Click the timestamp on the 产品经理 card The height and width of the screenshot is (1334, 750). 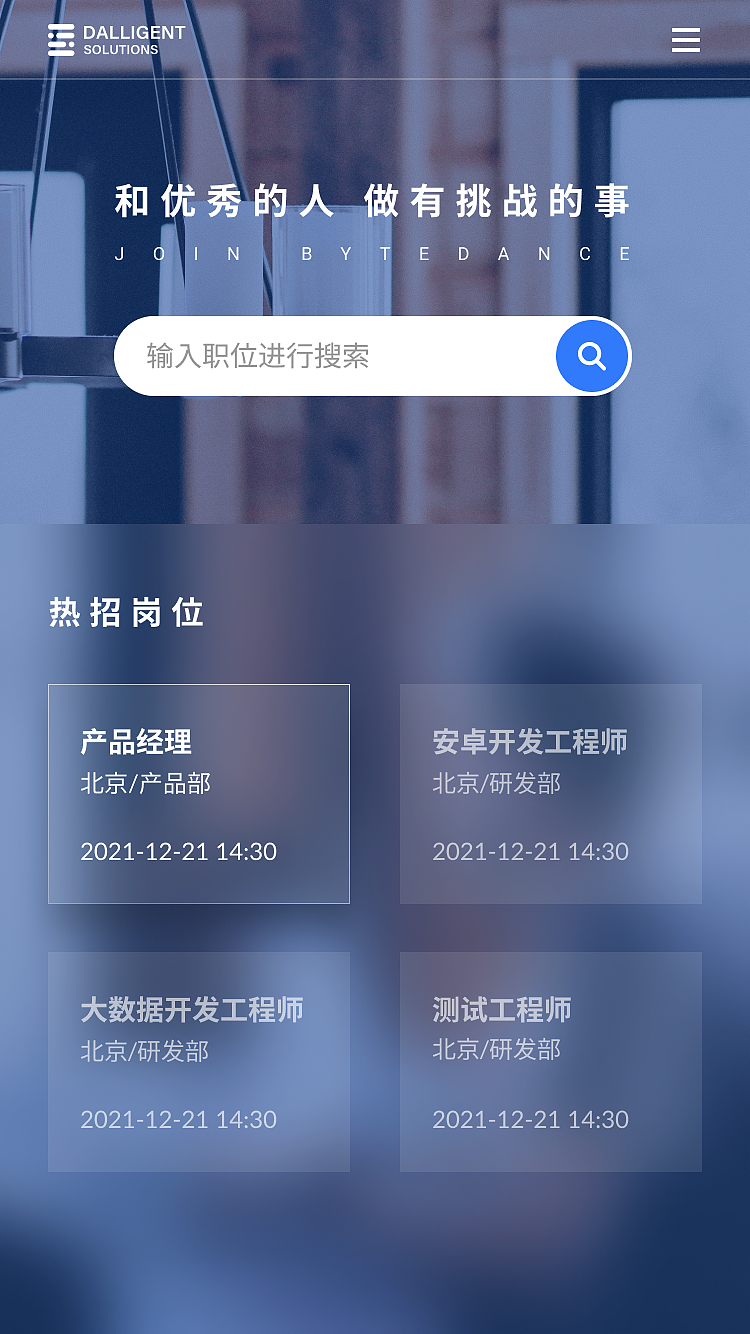[x=180, y=852]
